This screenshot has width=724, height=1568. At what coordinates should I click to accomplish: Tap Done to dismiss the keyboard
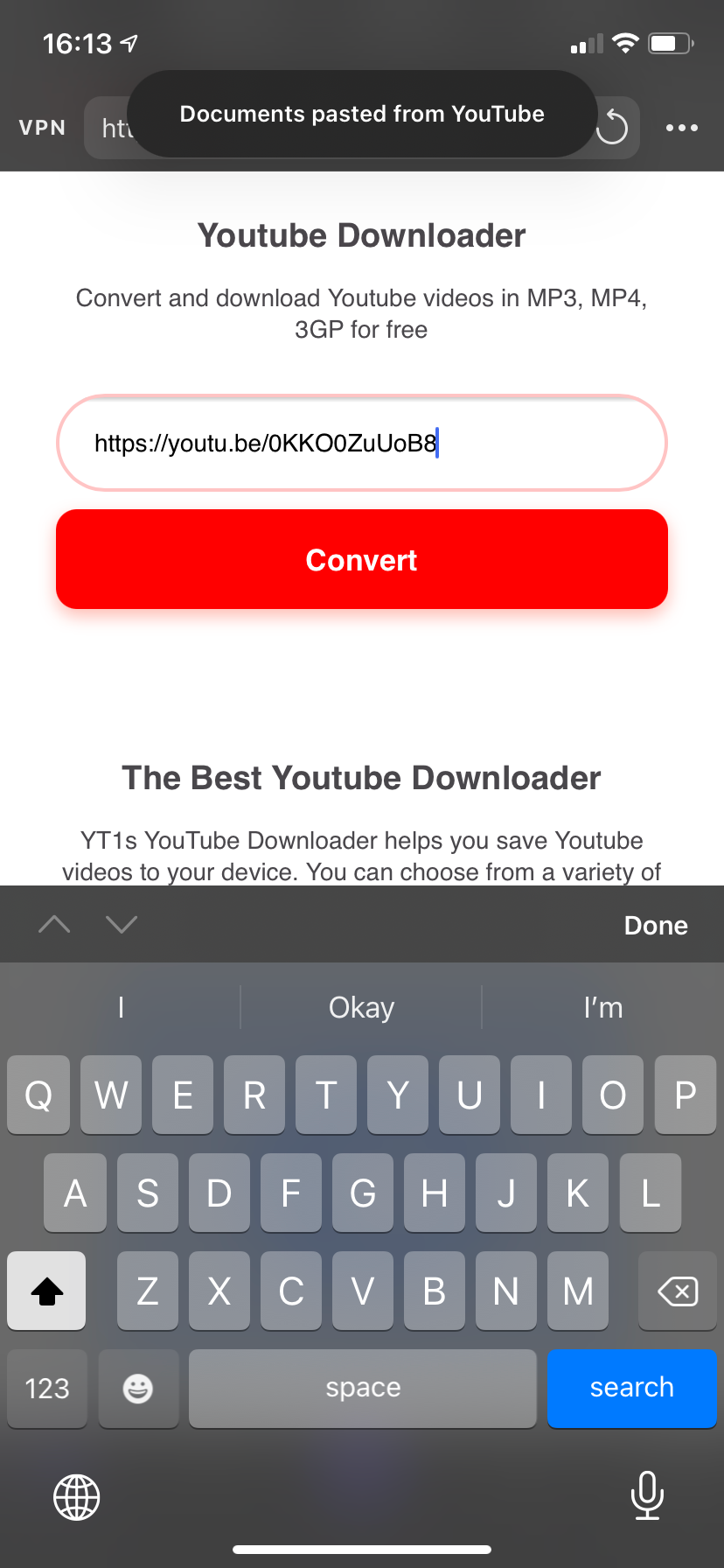655,925
